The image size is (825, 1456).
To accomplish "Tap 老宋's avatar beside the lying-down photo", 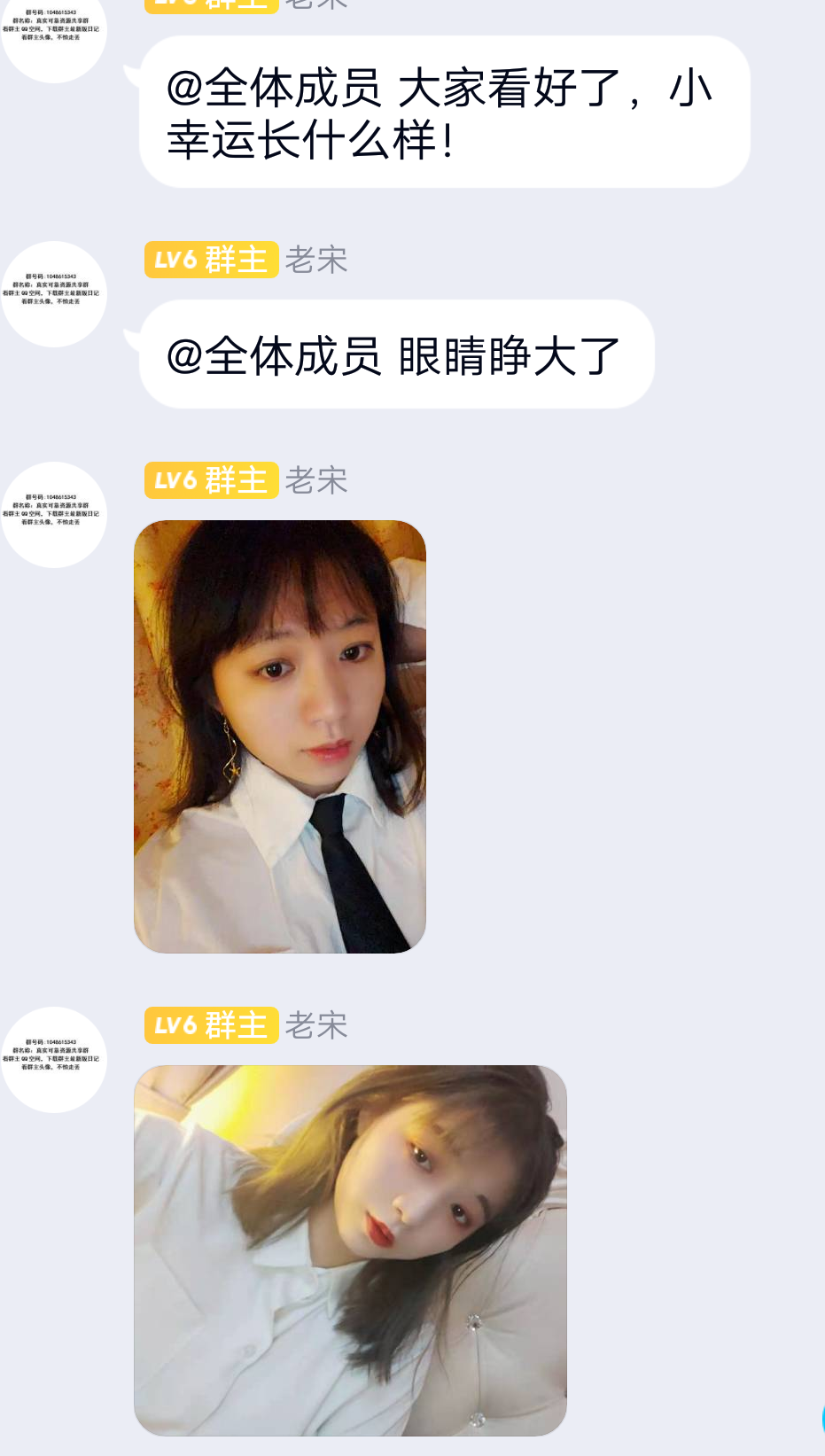I will (54, 1060).
